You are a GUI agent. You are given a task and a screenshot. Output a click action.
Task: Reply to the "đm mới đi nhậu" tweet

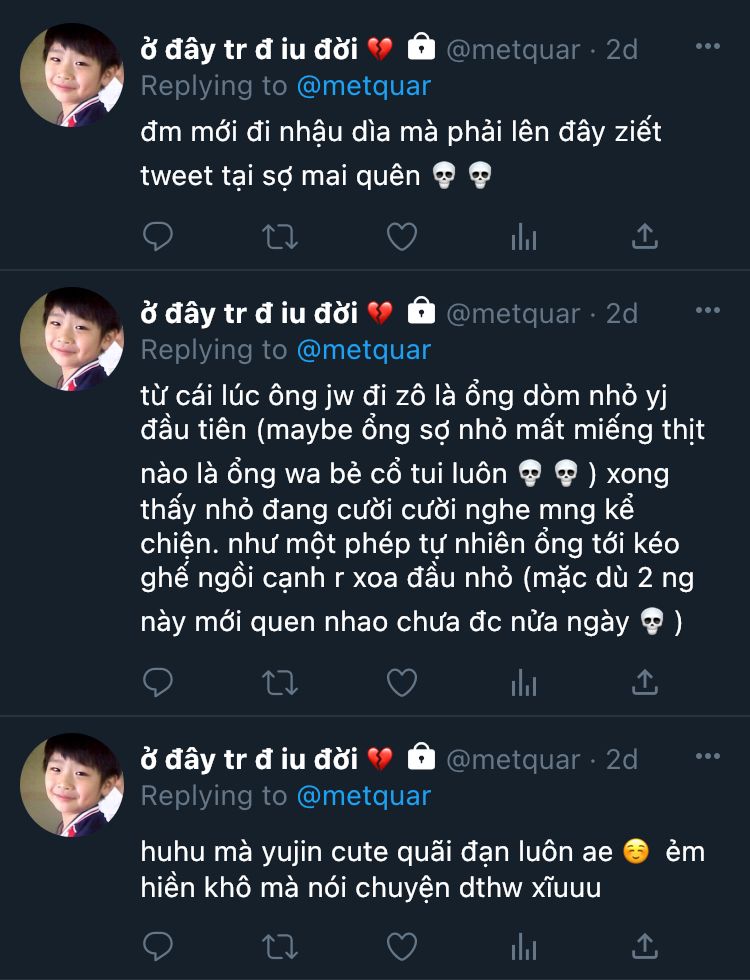[x=158, y=237]
